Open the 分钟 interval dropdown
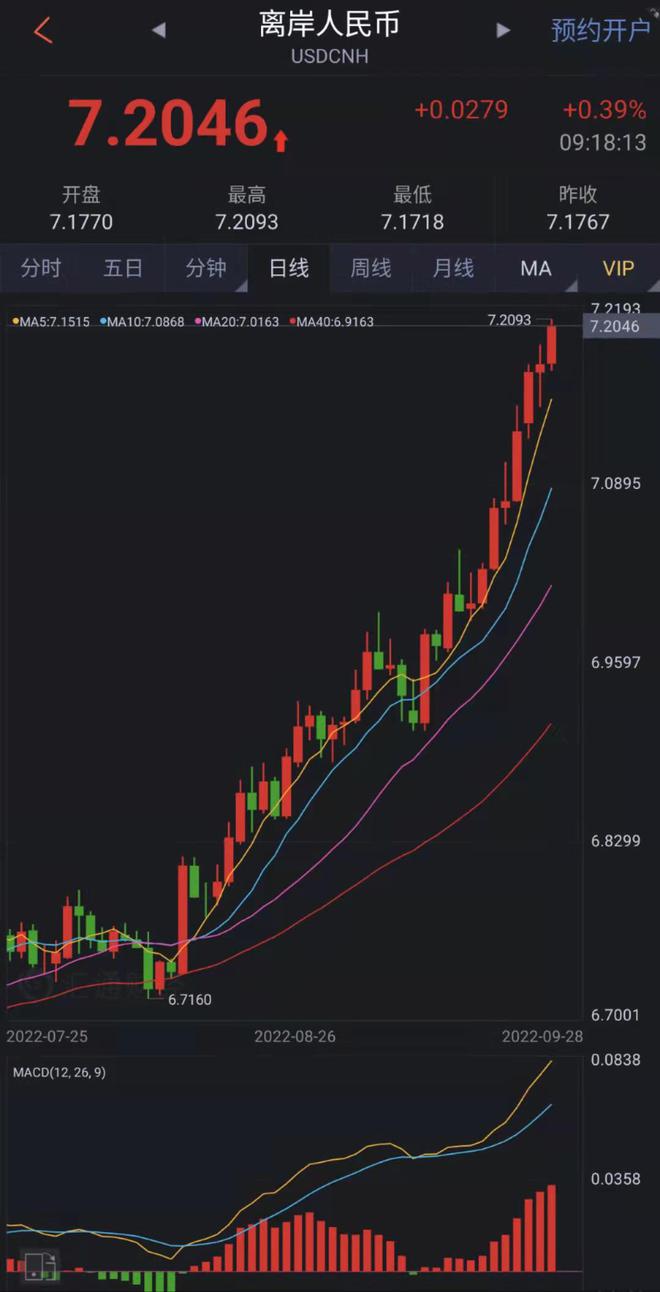The image size is (660, 1292). pyautogui.click(x=206, y=268)
